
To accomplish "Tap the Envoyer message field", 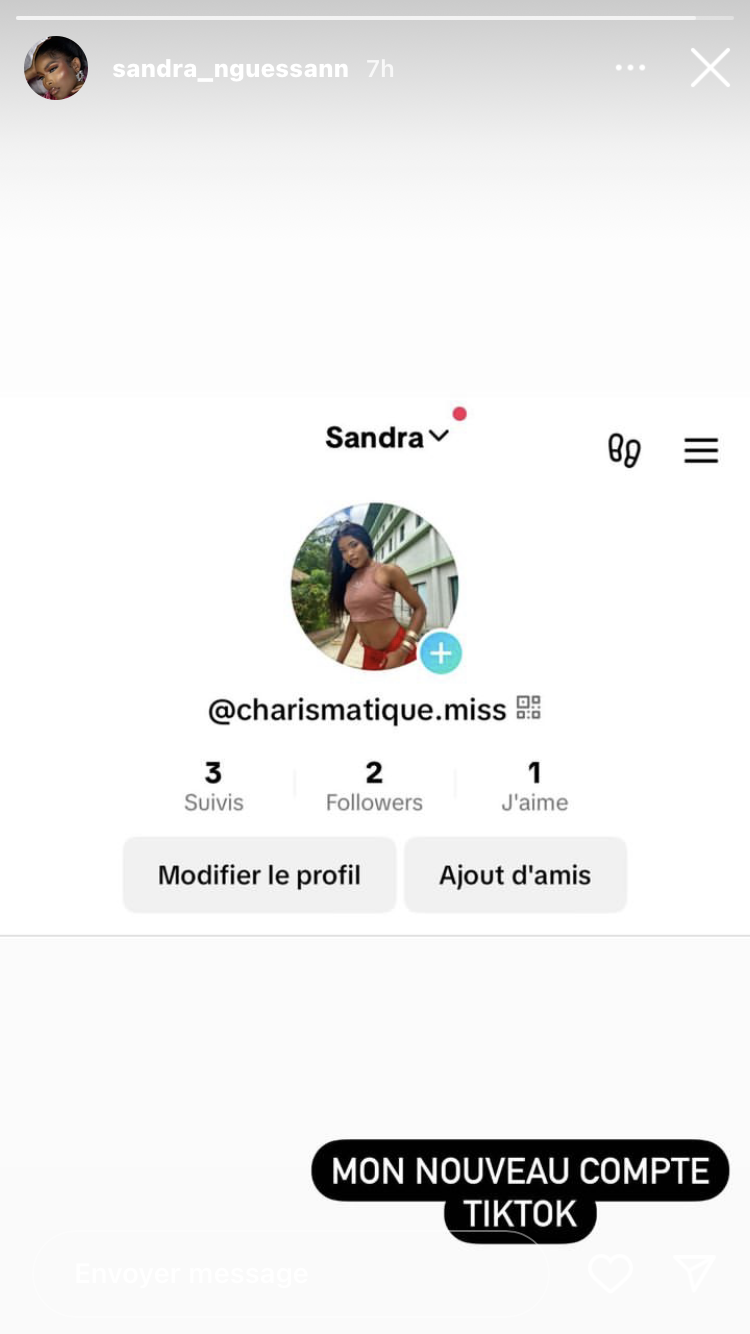I will click(x=300, y=1273).
